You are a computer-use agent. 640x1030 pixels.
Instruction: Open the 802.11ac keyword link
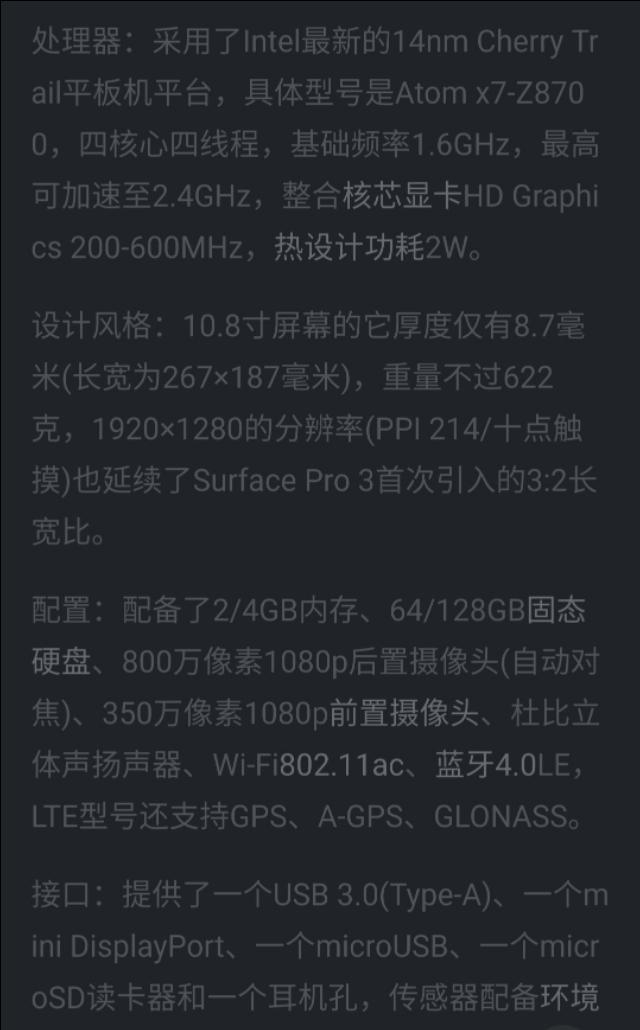click(342, 765)
